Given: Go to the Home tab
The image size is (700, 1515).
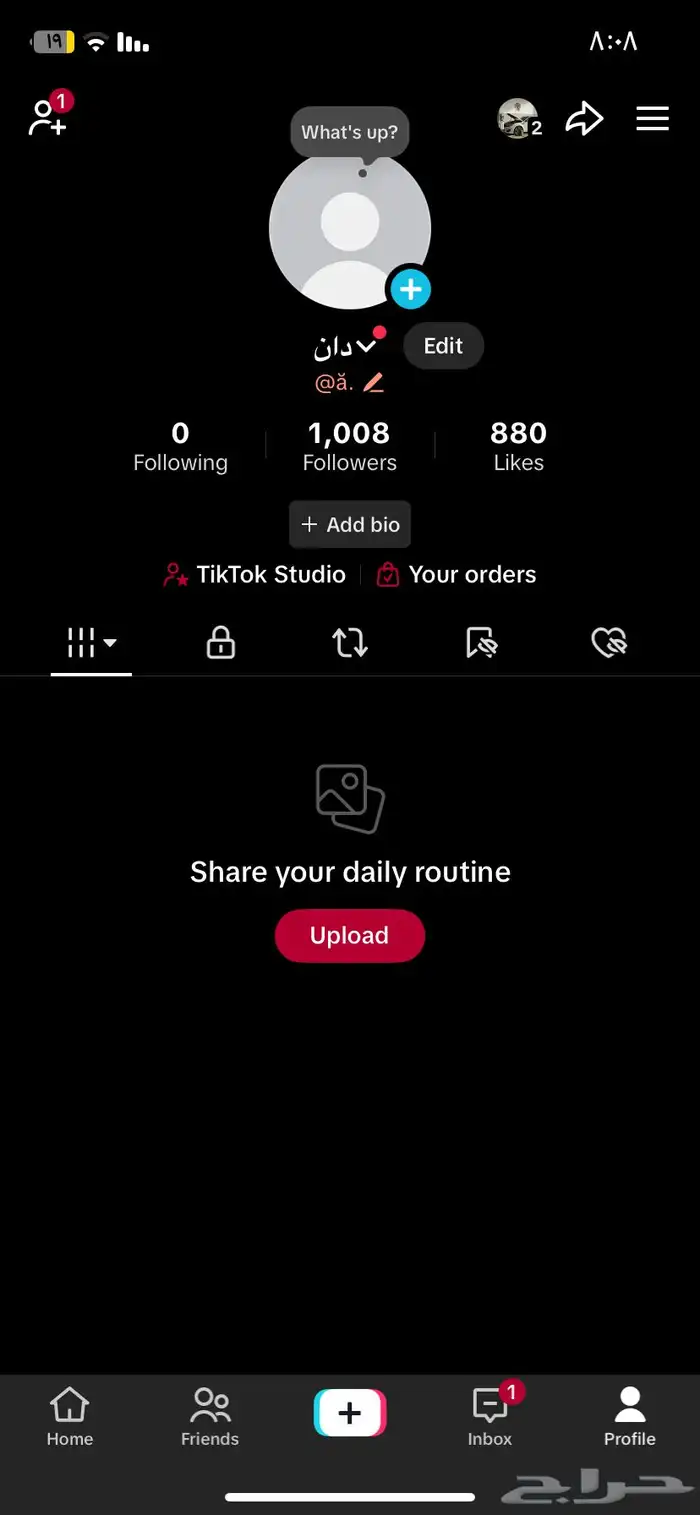Looking at the screenshot, I should [x=69, y=1417].
